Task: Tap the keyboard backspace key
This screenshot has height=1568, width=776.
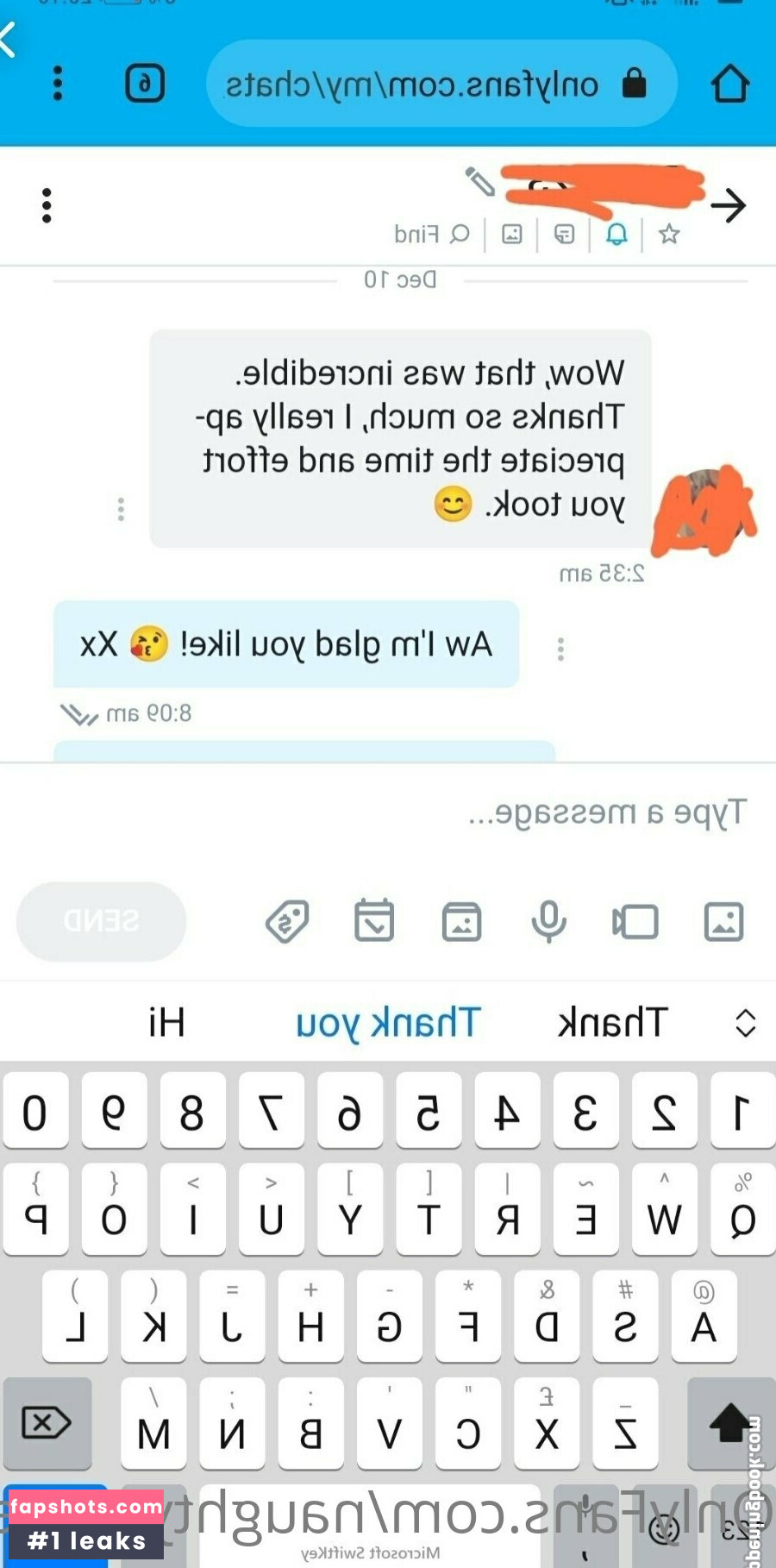Action: [x=47, y=1422]
